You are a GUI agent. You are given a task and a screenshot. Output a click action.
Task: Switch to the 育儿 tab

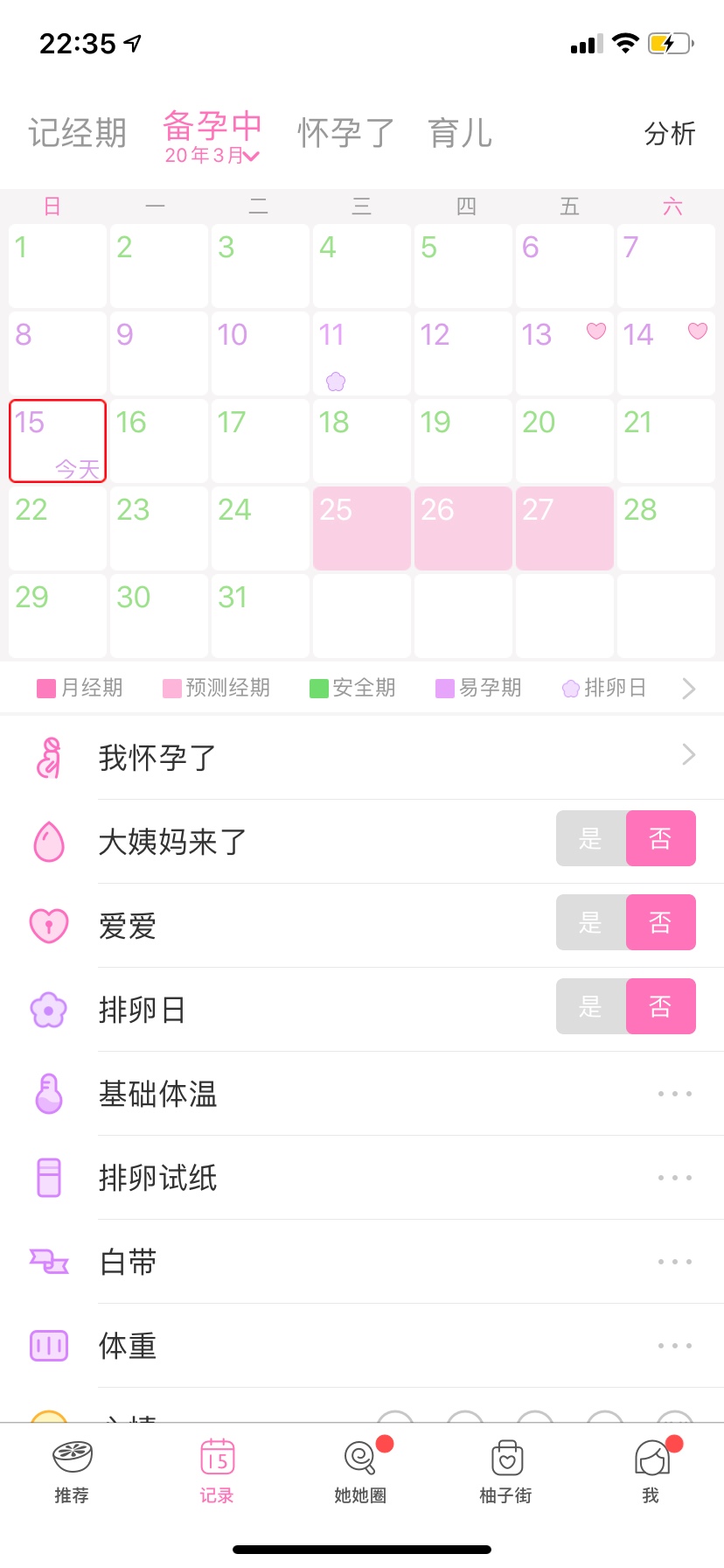pyautogui.click(x=460, y=133)
